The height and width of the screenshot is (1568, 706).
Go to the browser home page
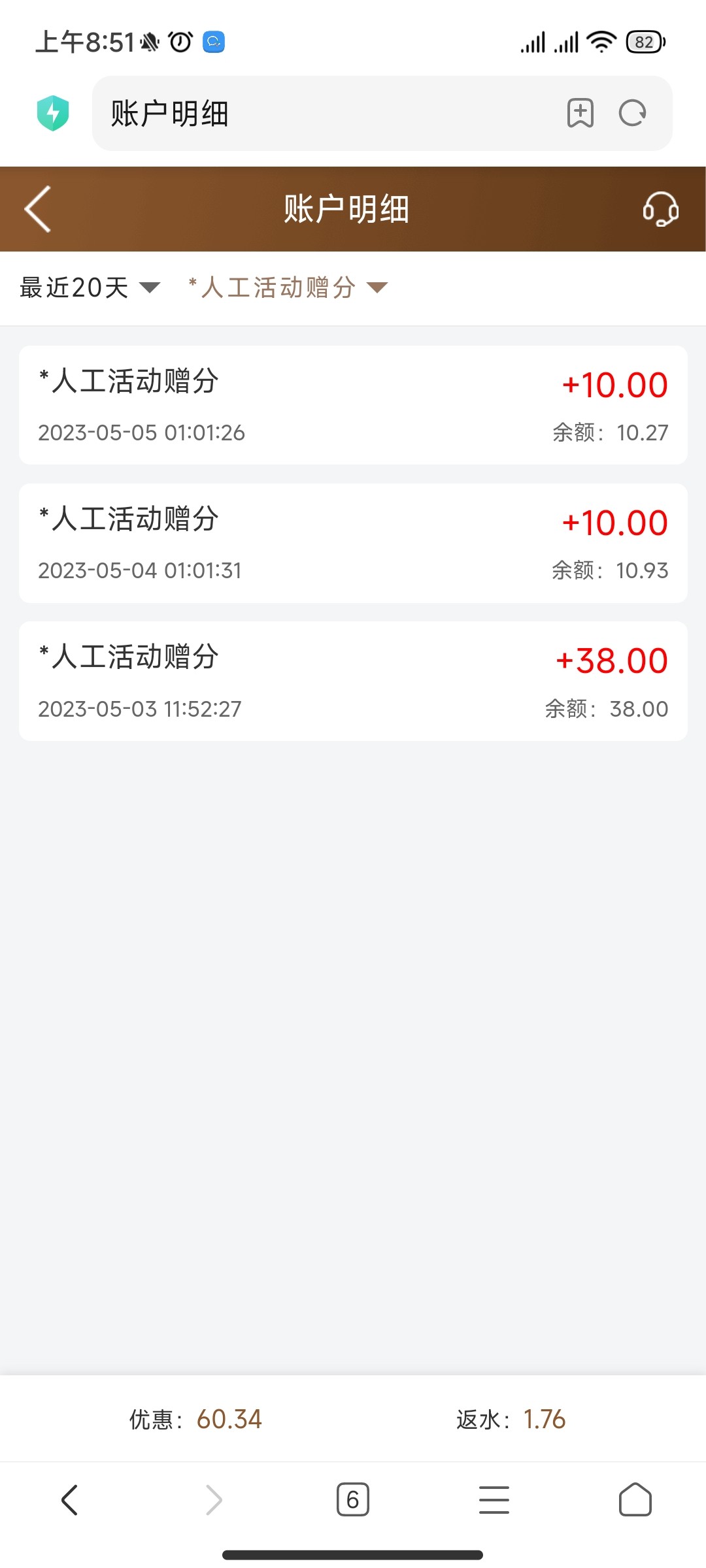(635, 1499)
